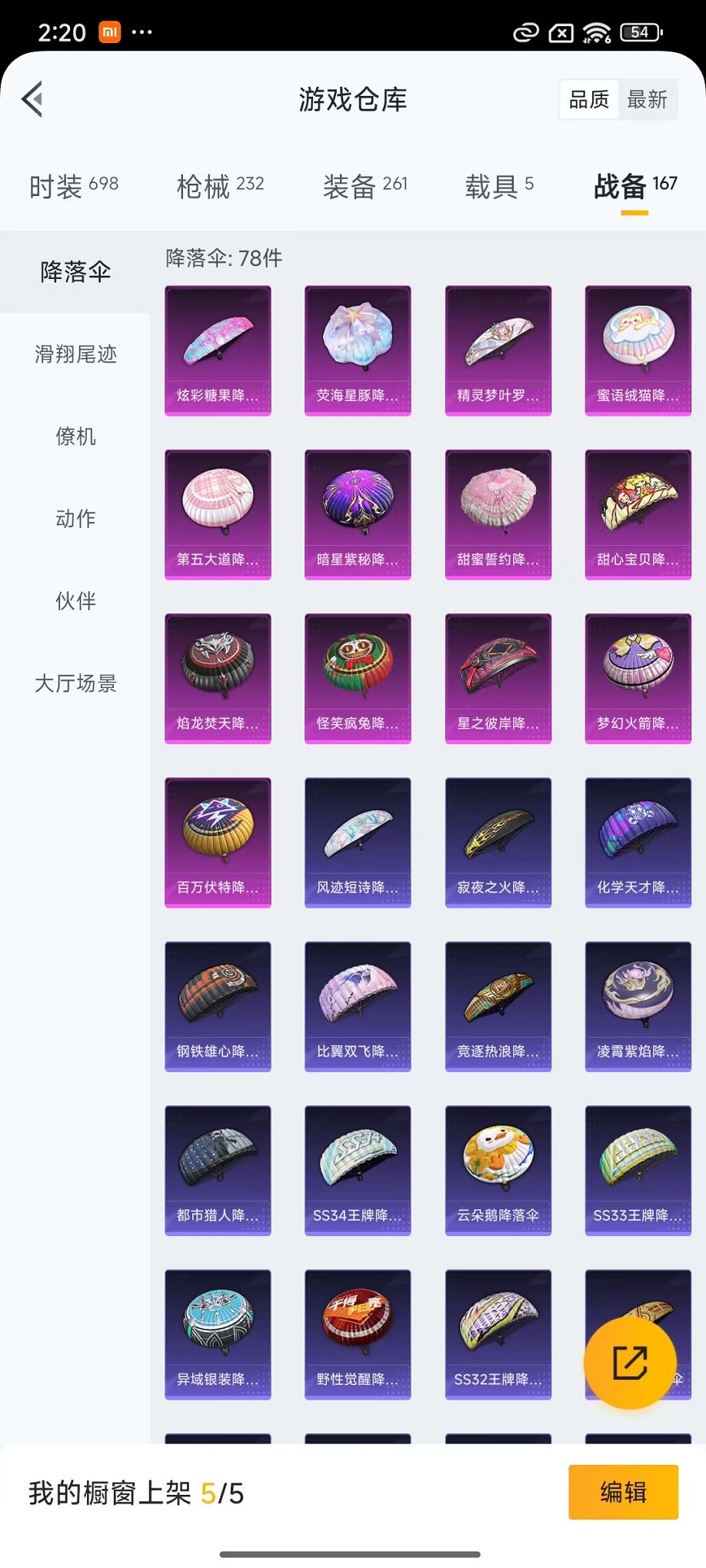Open the 云朵鹅降落伞 item
Screen dimensions: 706x1568
coord(498,1170)
